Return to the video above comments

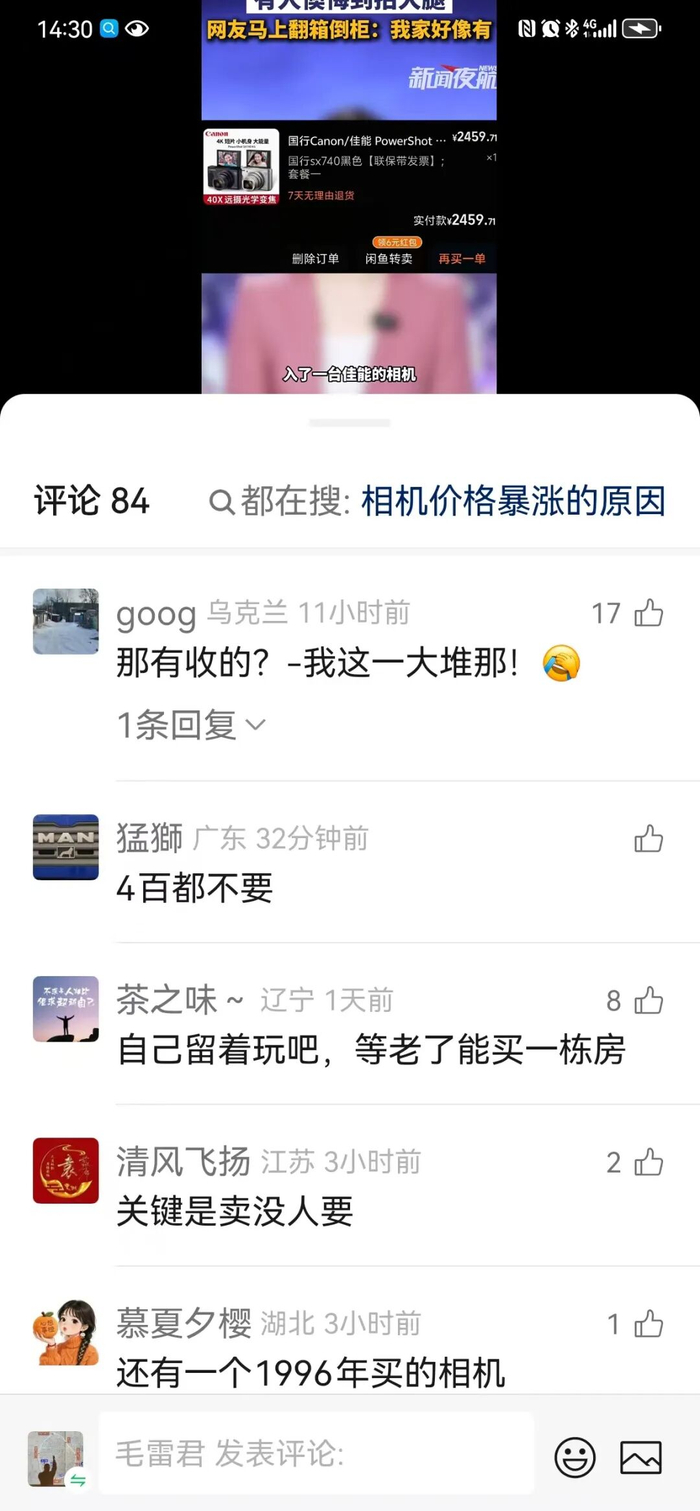(x=349, y=200)
